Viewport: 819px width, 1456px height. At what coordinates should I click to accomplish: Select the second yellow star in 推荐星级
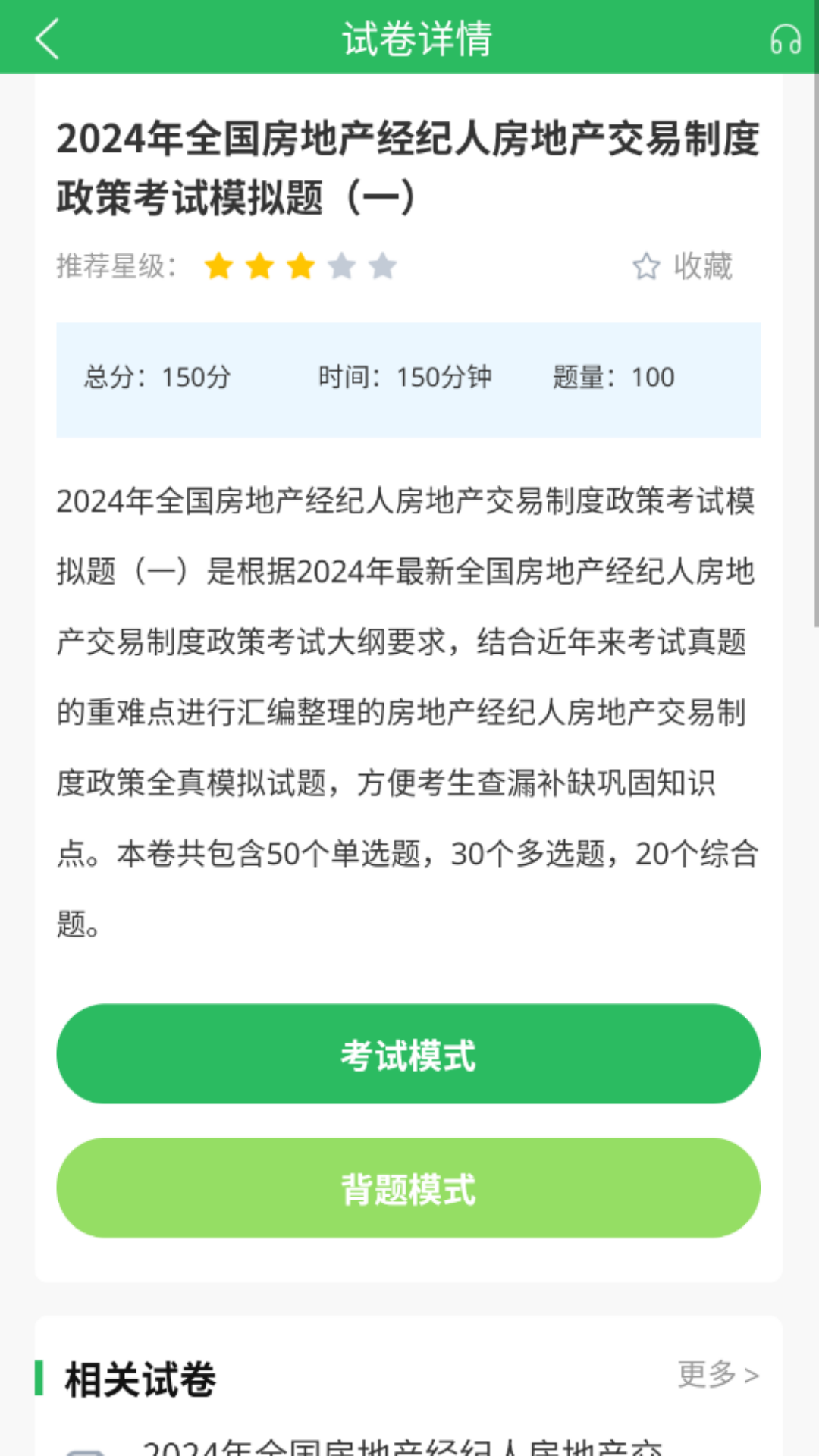[x=260, y=267]
